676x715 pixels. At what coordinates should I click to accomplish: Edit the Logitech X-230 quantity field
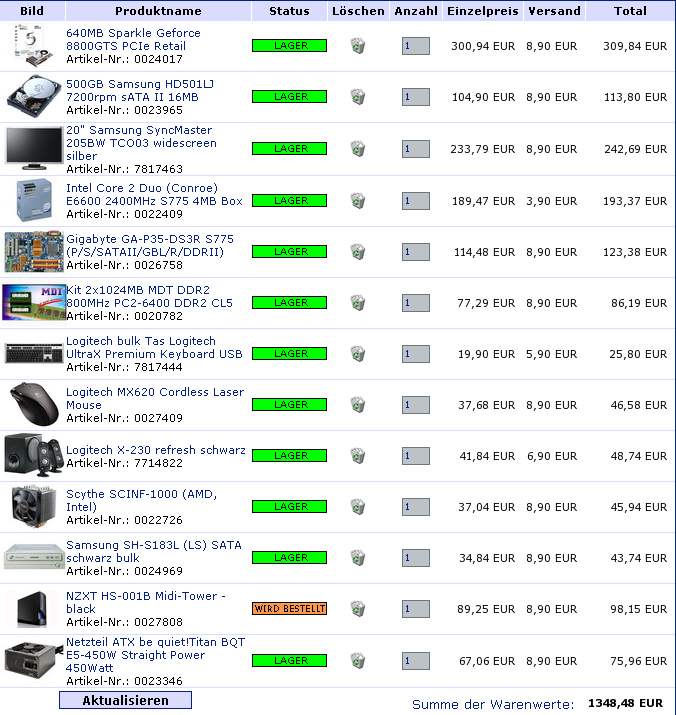click(x=415, y=456)
